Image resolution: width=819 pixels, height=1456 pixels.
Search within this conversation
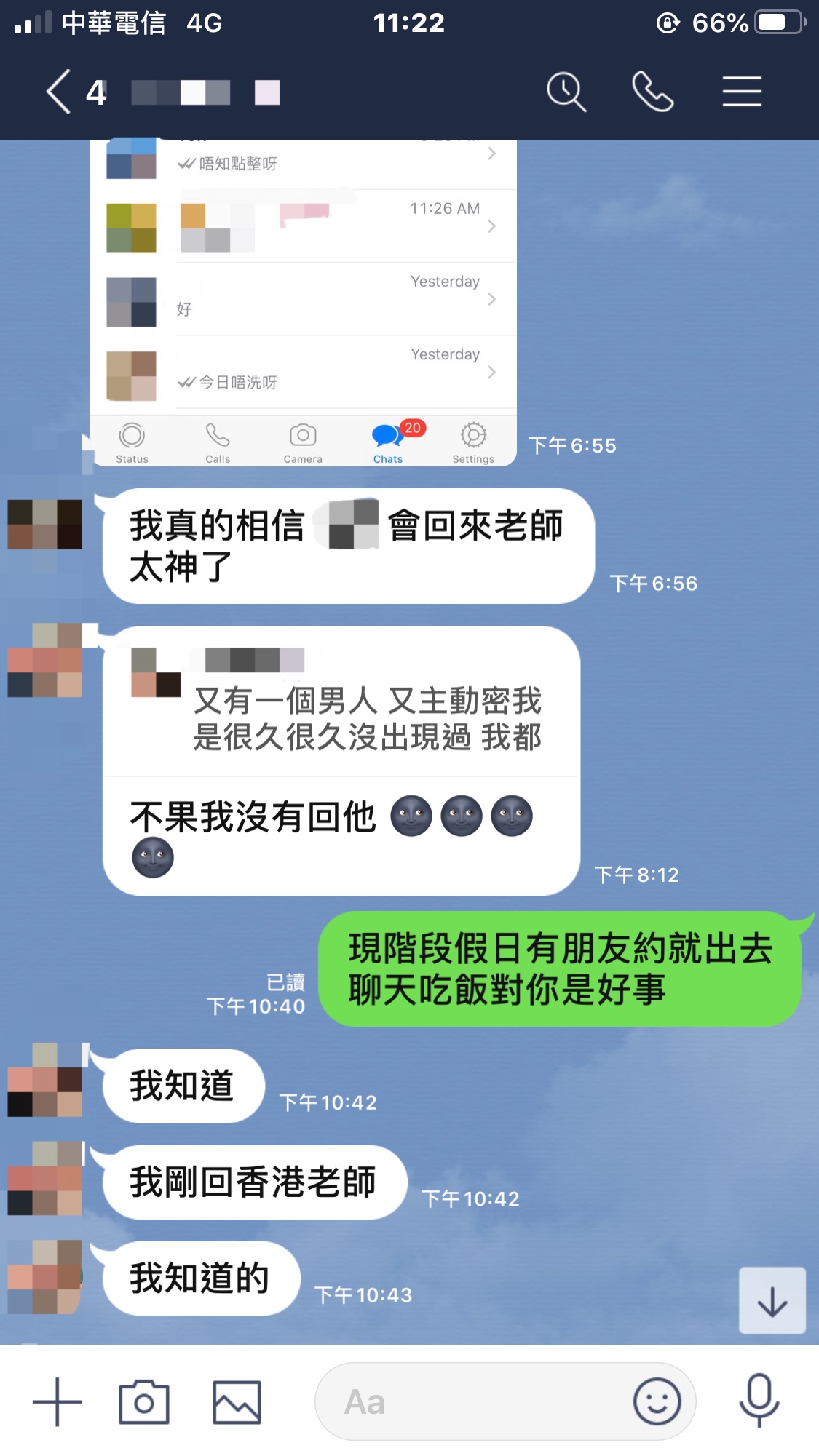(566, 92)
